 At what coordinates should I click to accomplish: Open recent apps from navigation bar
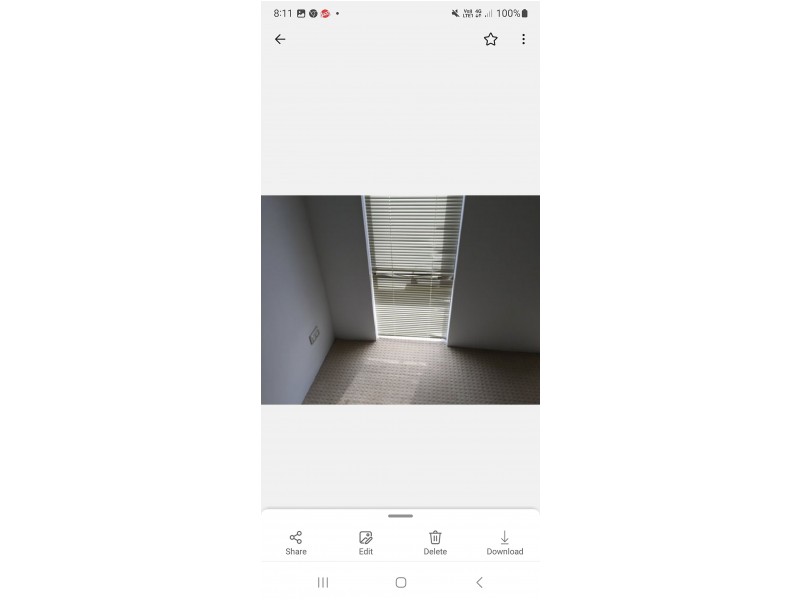tap(323, 582)
